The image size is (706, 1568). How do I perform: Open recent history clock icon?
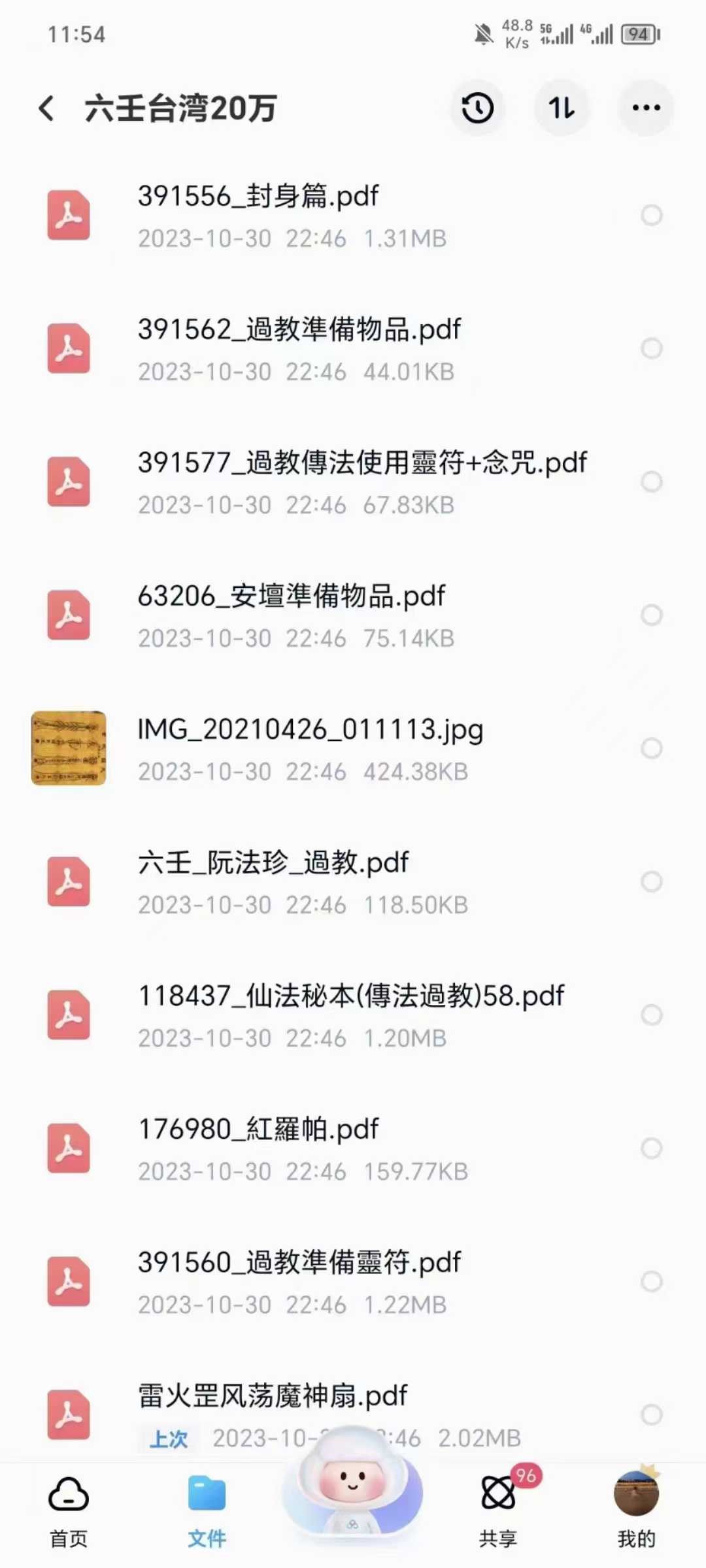(477, 108)
